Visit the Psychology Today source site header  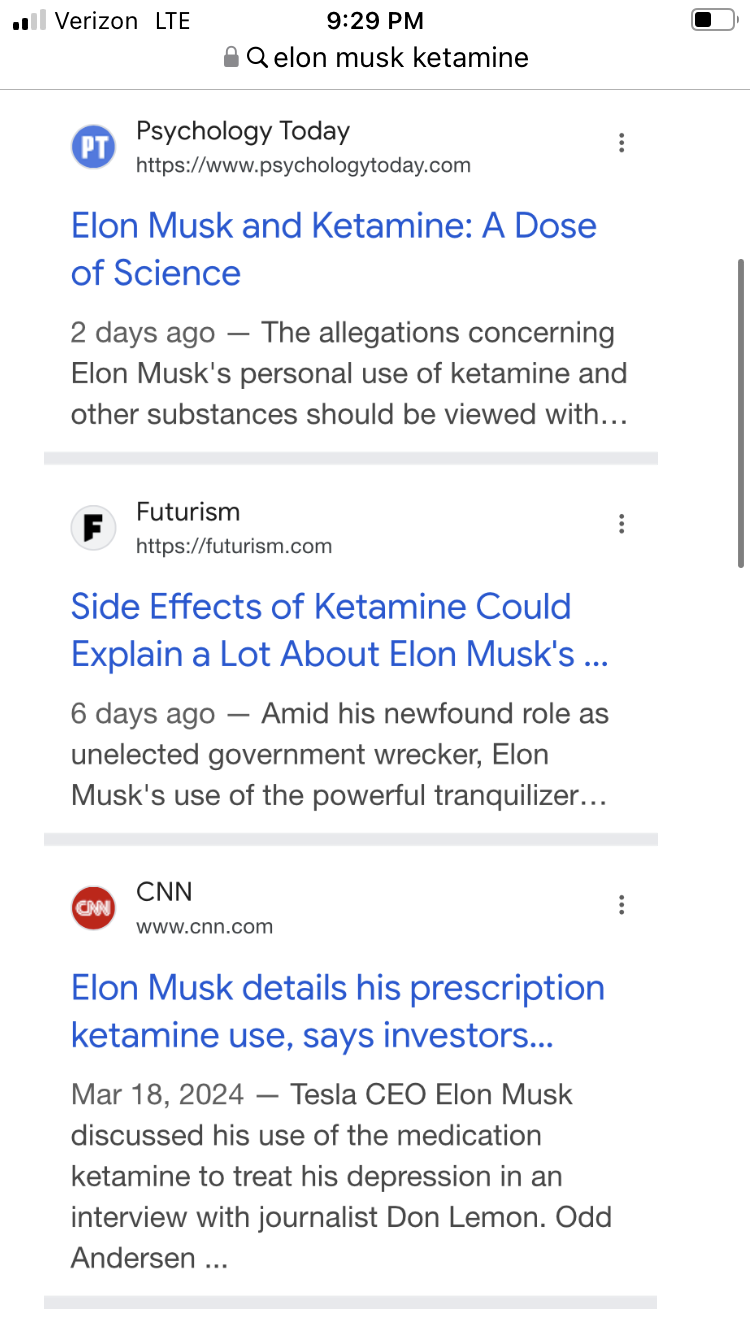point(271,147)
